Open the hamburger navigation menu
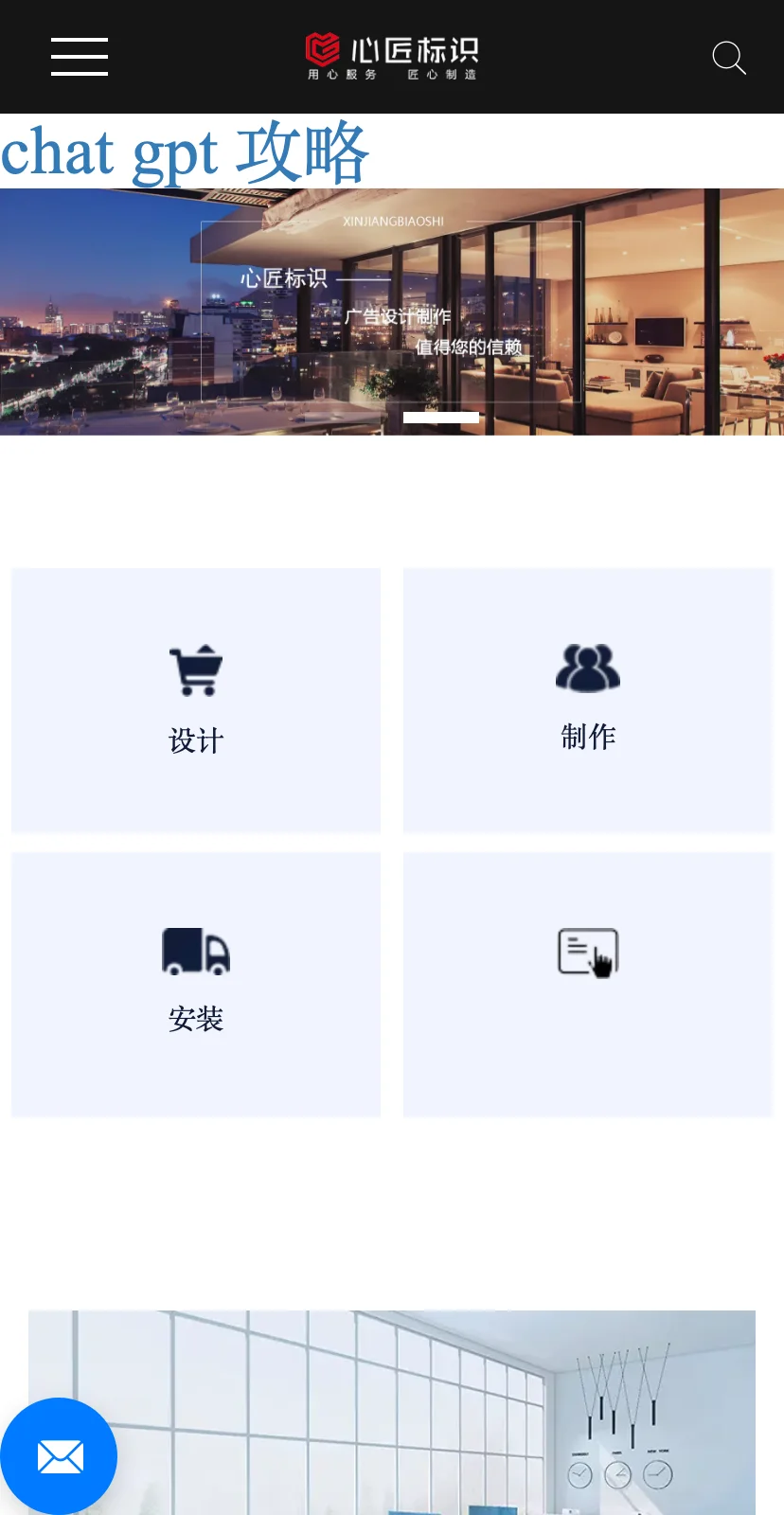The width and height of the screenshot is (784, 1515). tap(80, 57)
